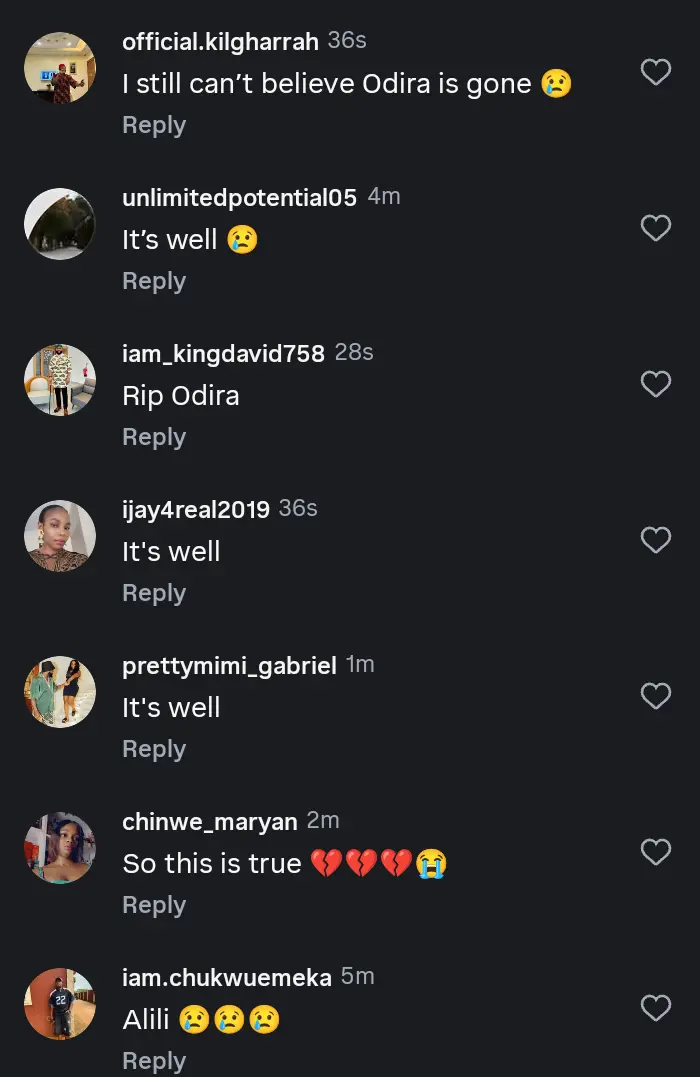Reply to ijay4real2019's comment

(154, 593)
